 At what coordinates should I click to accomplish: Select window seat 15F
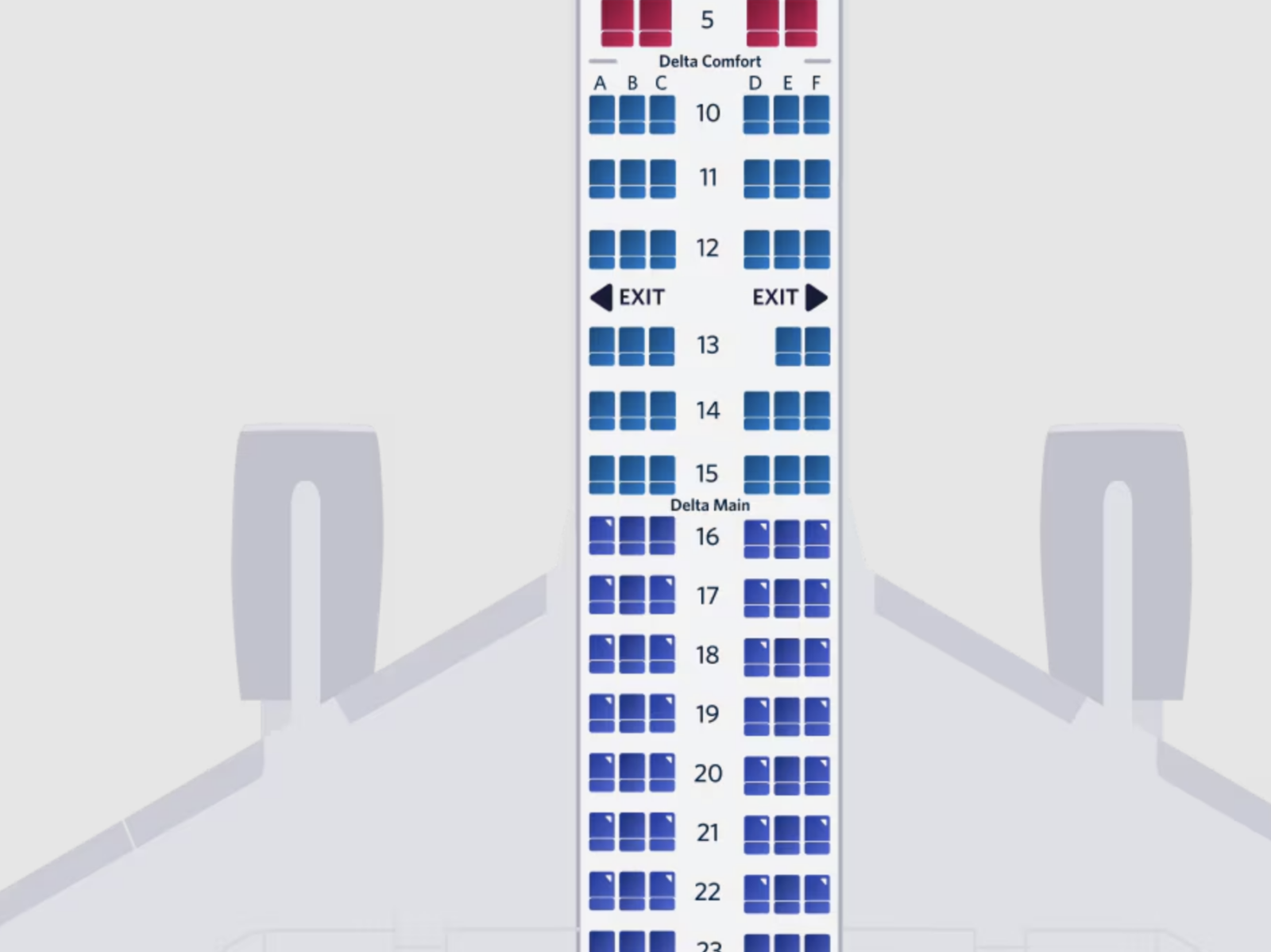point(817,474)
